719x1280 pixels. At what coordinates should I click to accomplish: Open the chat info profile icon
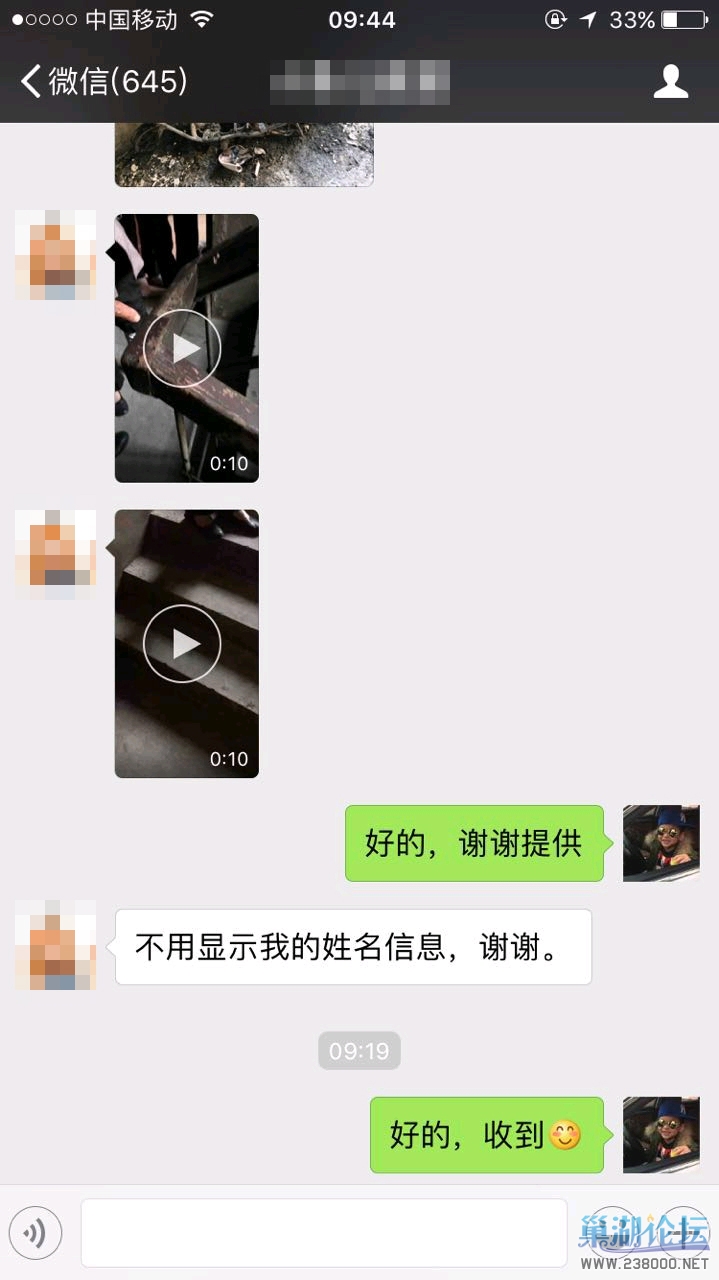[x=671, y=81]
